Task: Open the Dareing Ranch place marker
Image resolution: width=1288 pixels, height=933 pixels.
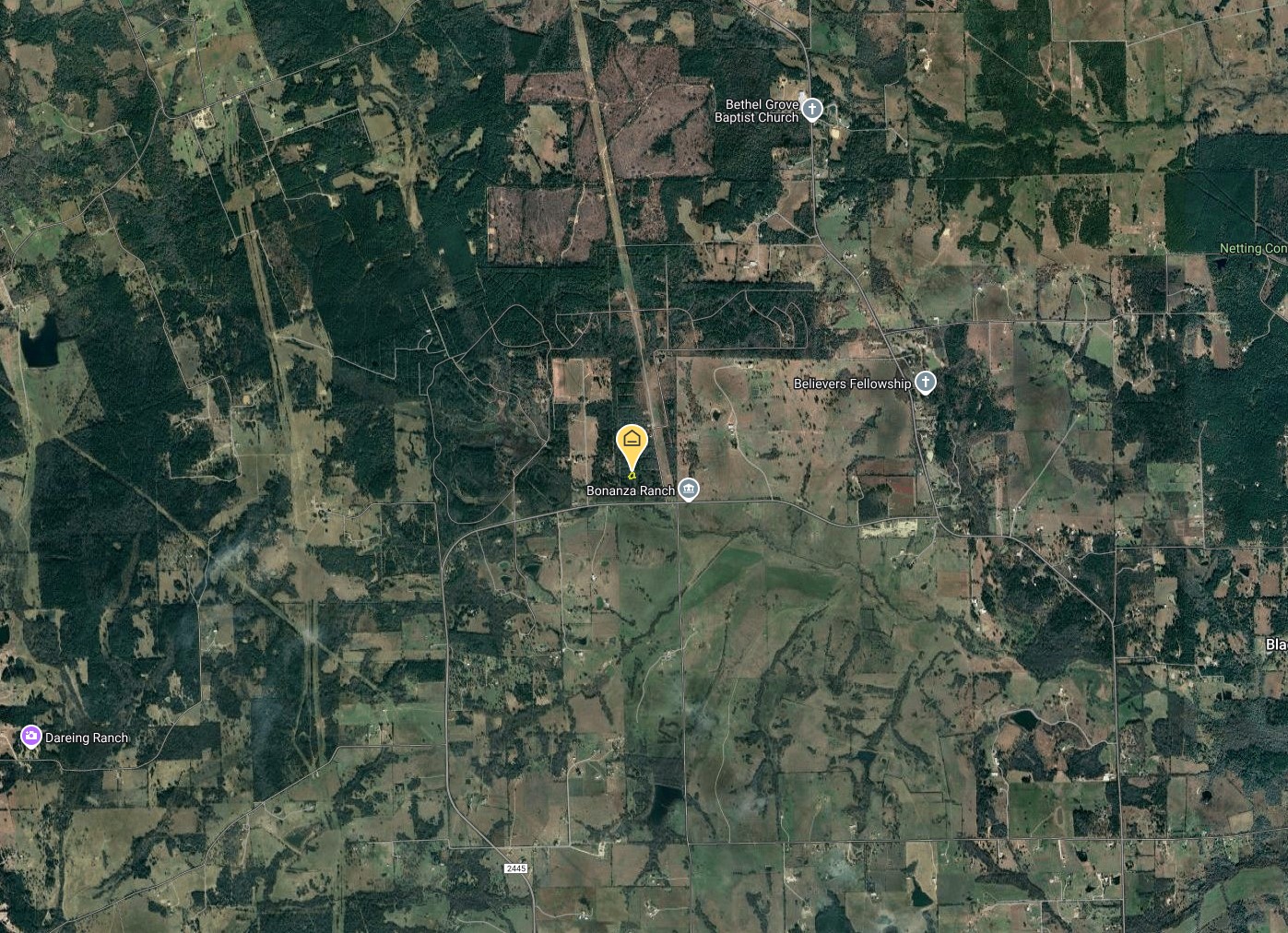Action: click(x=31, y=737)
